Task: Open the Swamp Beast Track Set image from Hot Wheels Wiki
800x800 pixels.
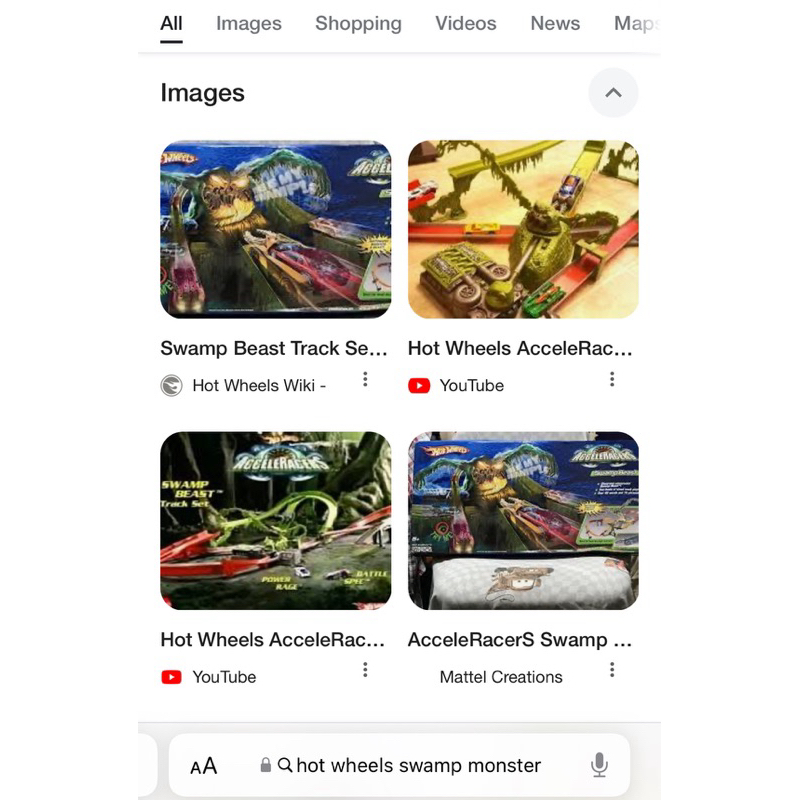Action: click(275, 229)
